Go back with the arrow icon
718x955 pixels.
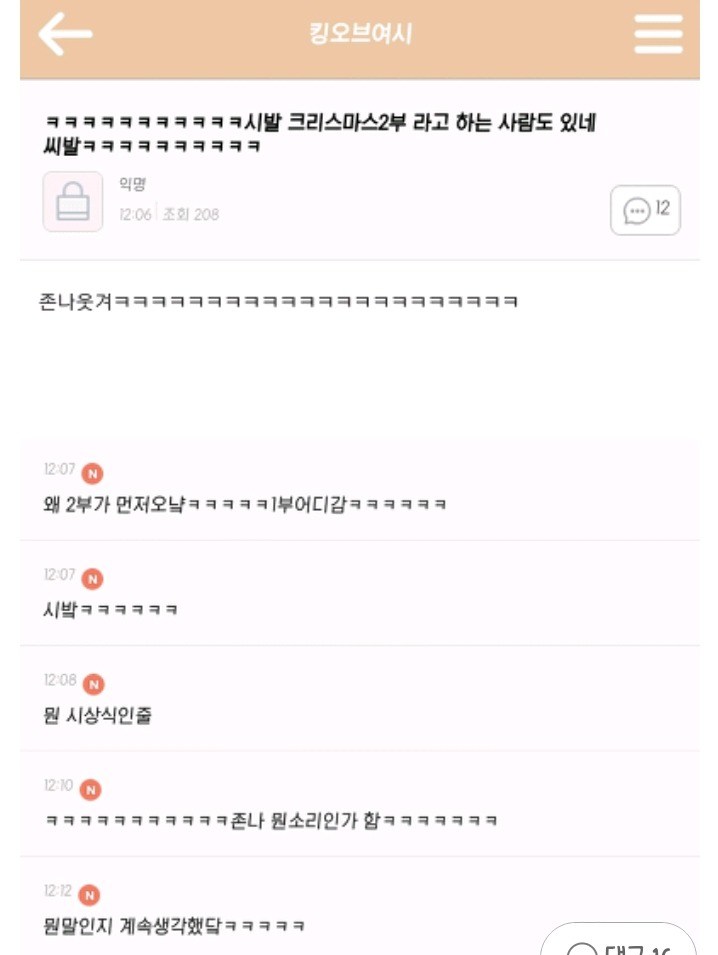(65, 34)
